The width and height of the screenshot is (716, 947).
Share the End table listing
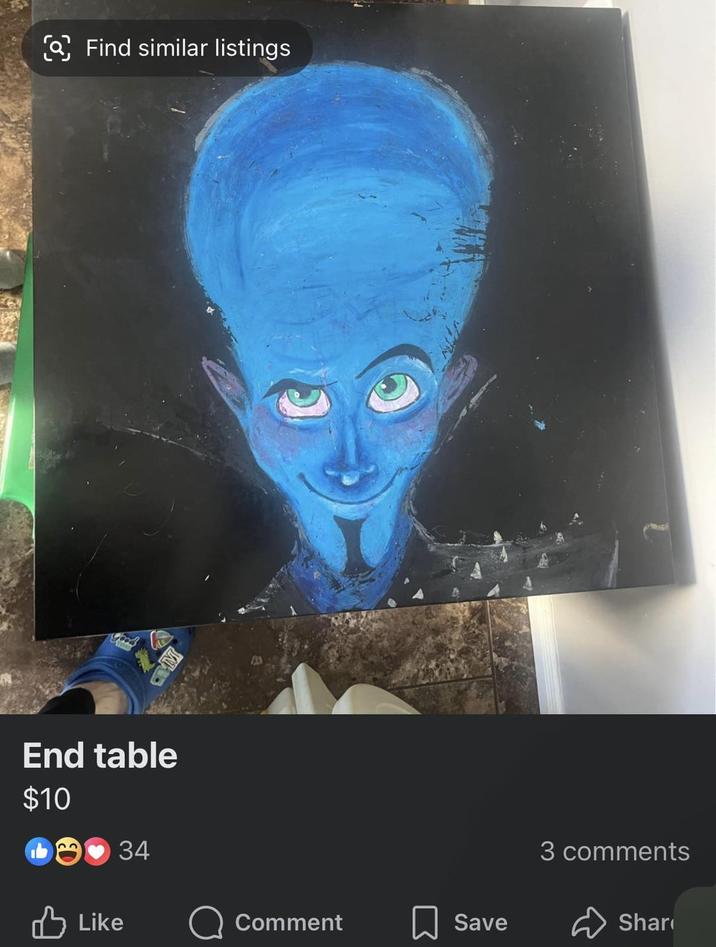coord(621,922)
